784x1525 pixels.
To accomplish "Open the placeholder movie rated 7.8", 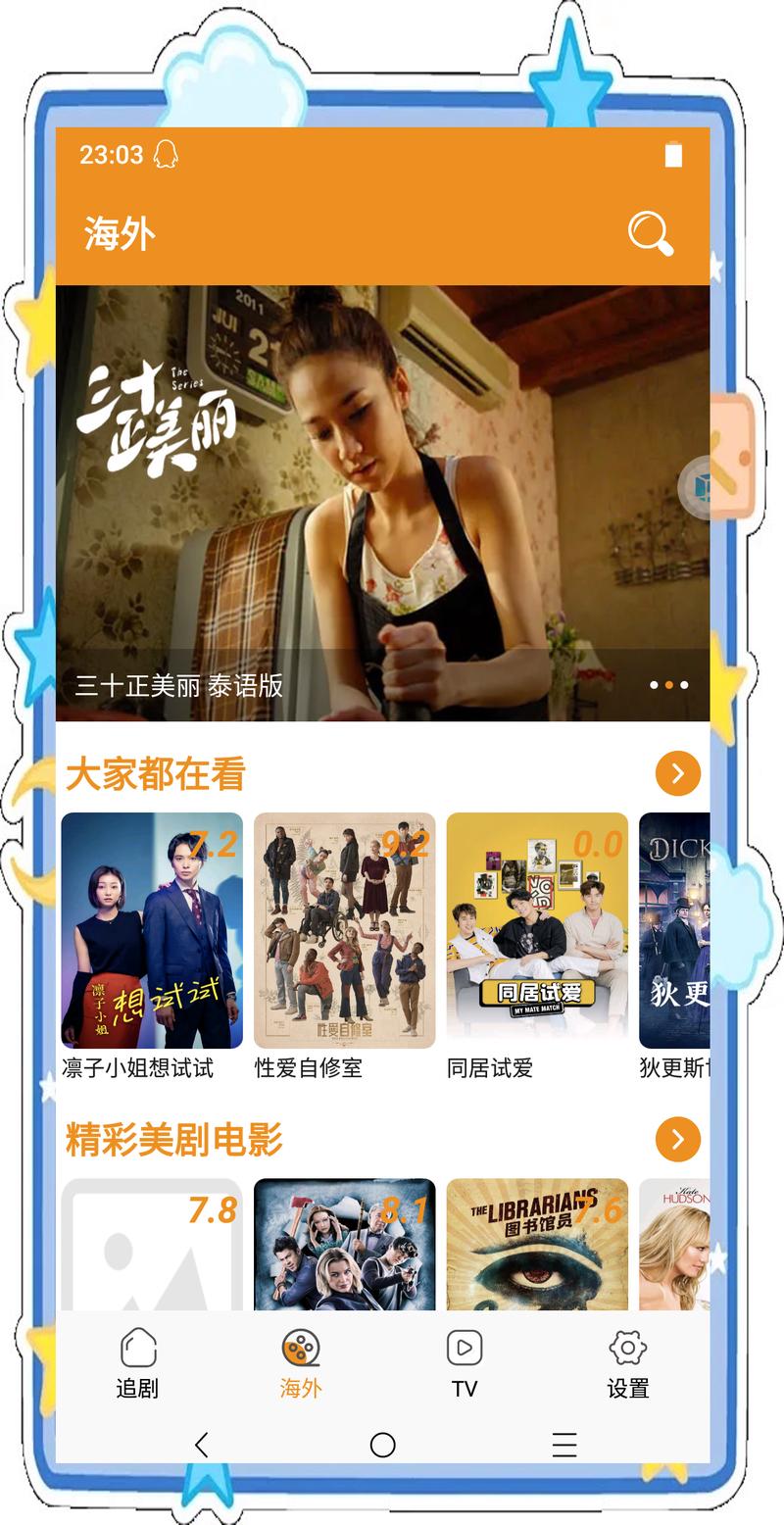I will [x=152, y=1243].
